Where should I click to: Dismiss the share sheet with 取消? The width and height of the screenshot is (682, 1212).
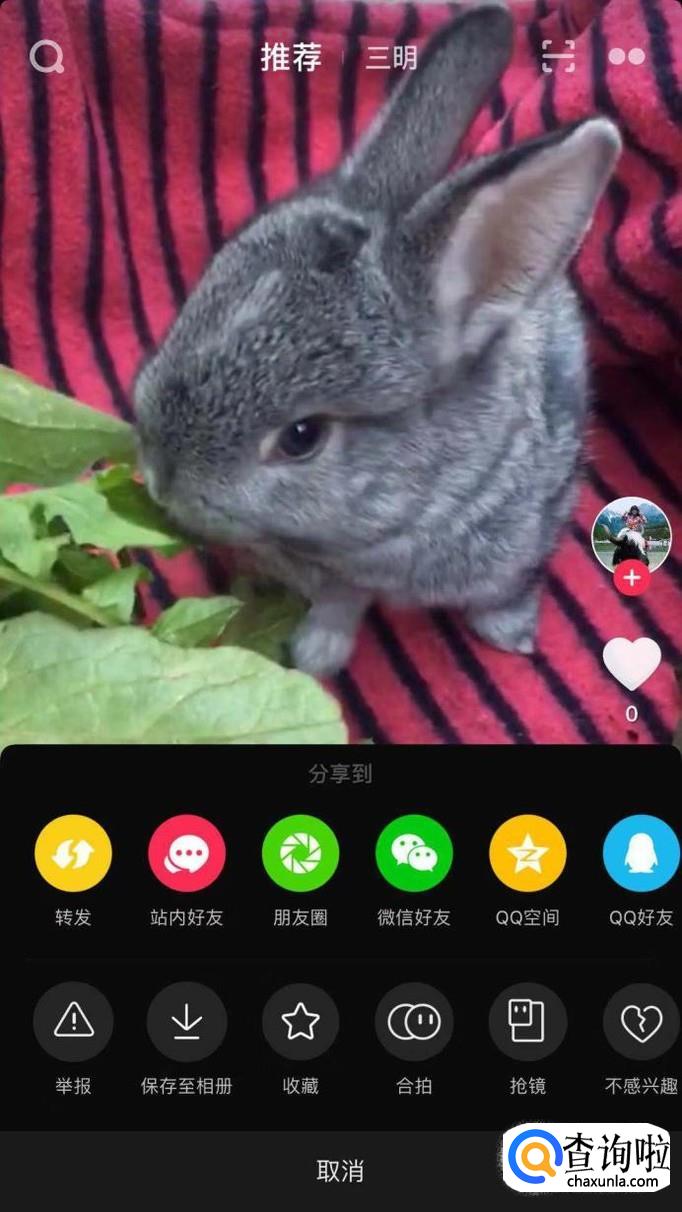point(340,1171)
